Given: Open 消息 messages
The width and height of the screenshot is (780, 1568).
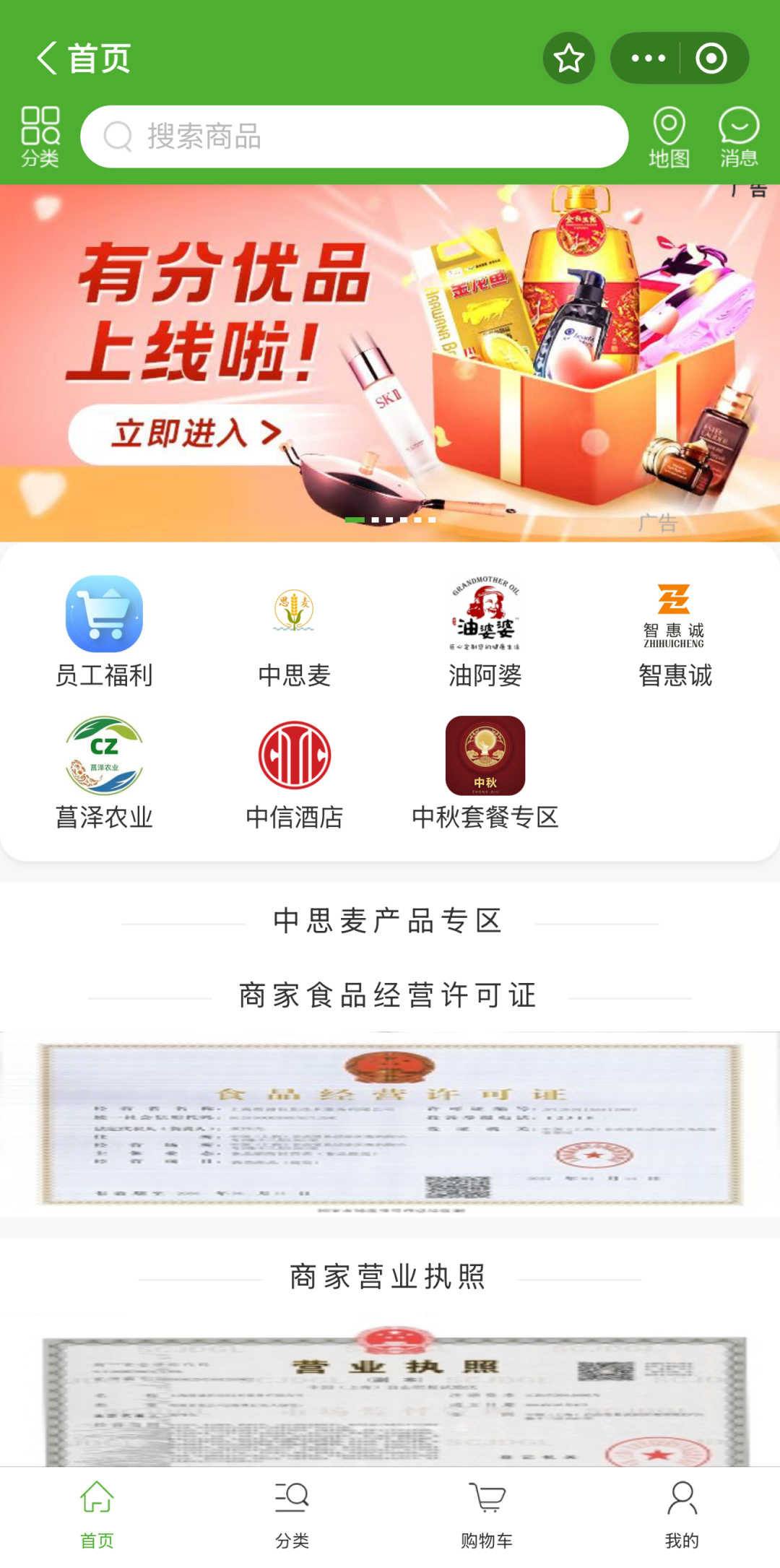Looking at the screenshot, I should 739,137.
